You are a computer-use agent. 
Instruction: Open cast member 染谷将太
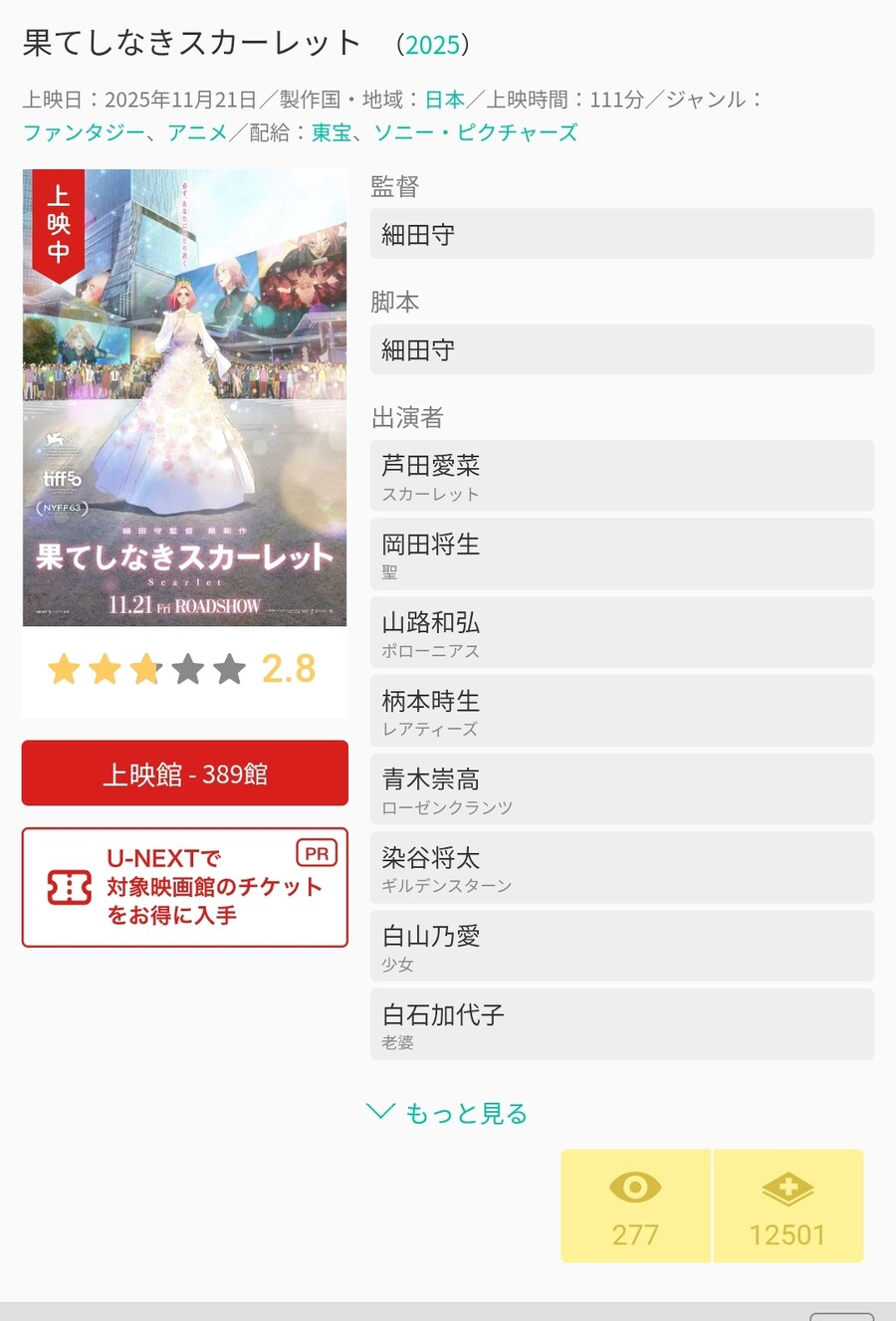coord(621,868)
